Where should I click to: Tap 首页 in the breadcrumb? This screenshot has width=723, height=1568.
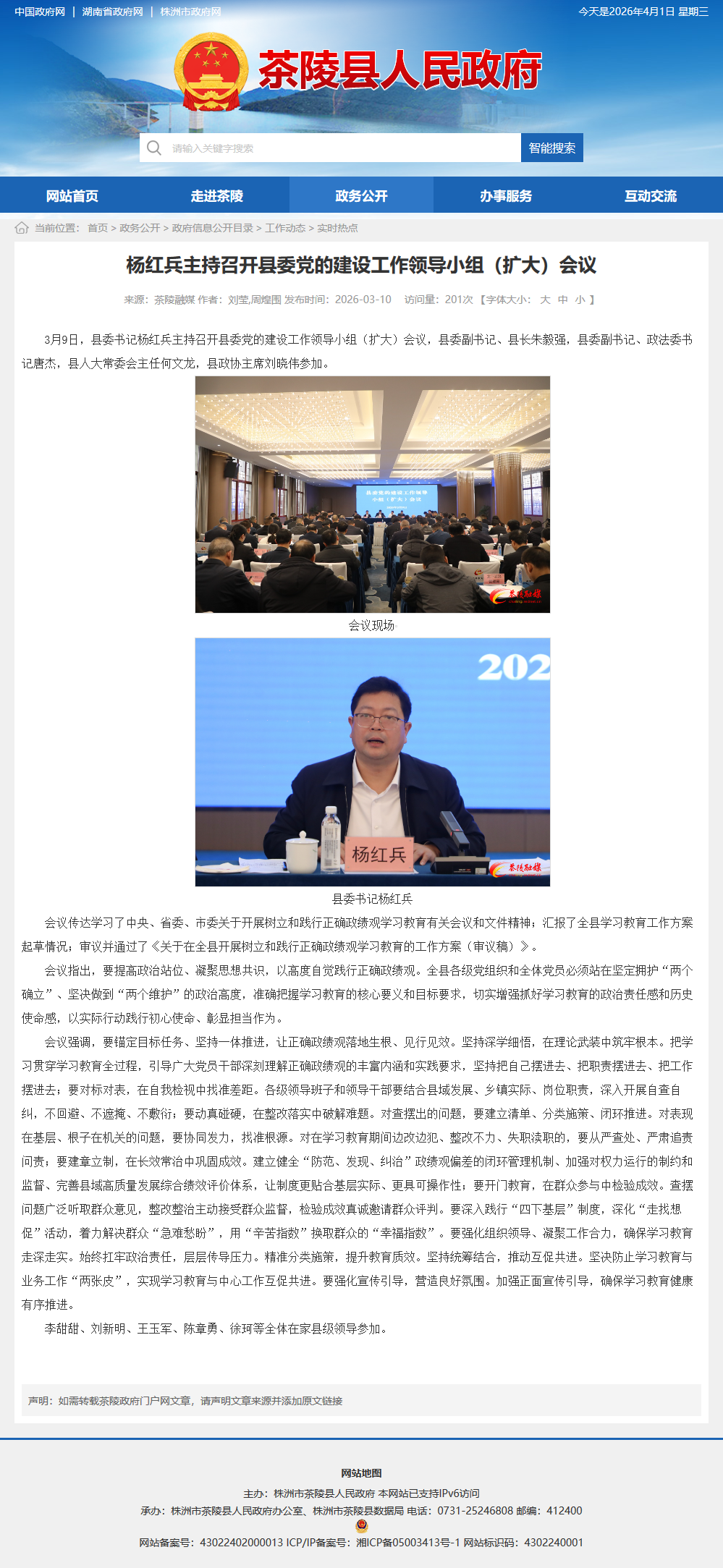[98, 228]
